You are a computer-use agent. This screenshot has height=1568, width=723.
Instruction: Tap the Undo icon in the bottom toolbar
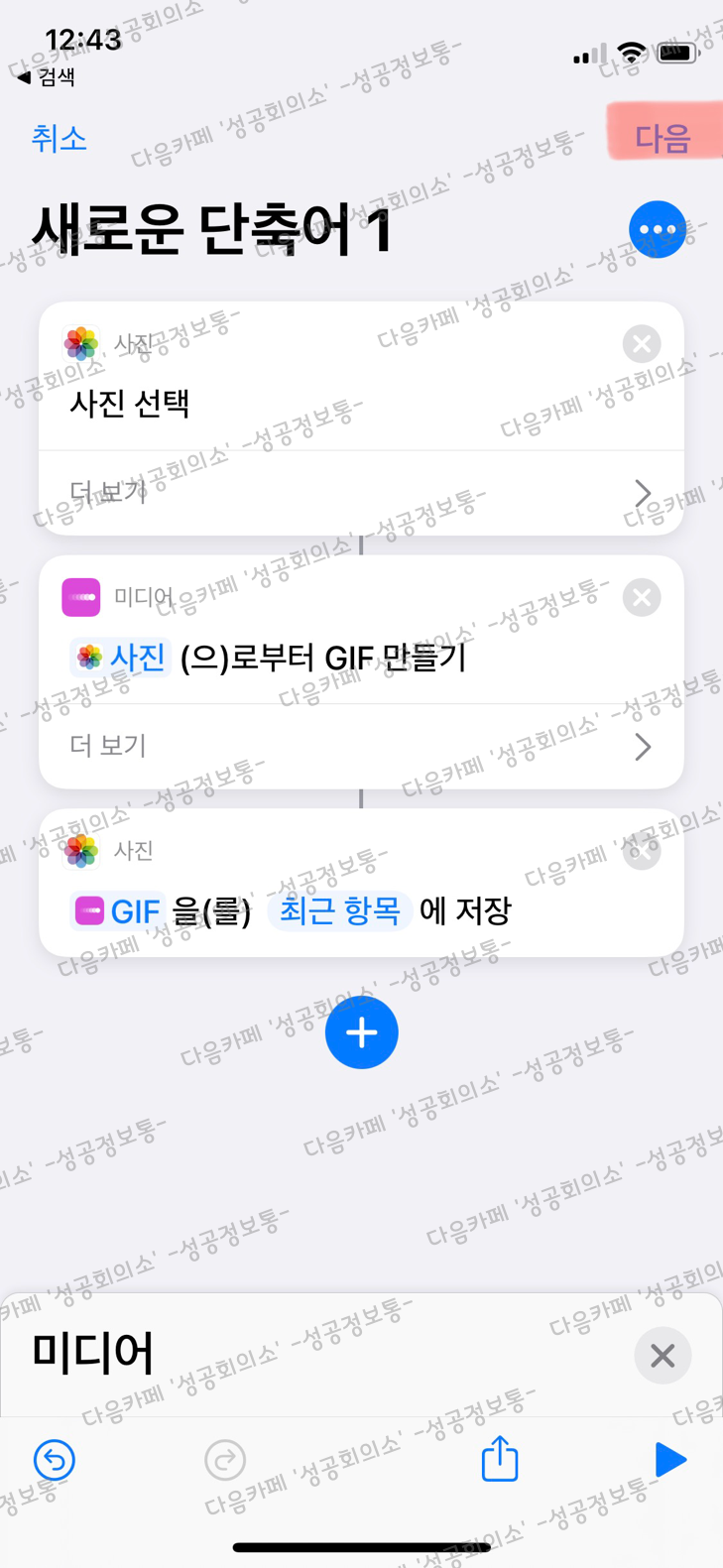pos(55,1459)
